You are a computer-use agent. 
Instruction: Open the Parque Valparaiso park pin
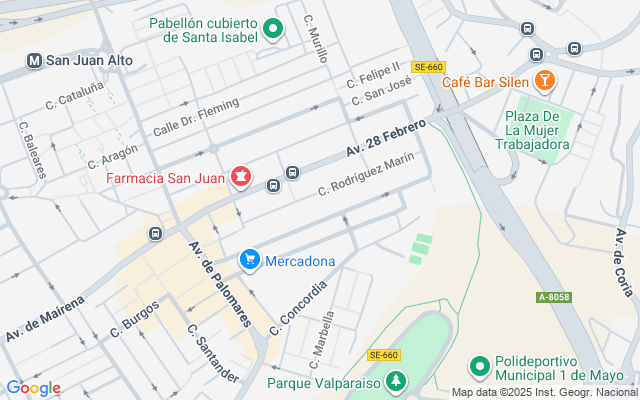coord(398,381)
